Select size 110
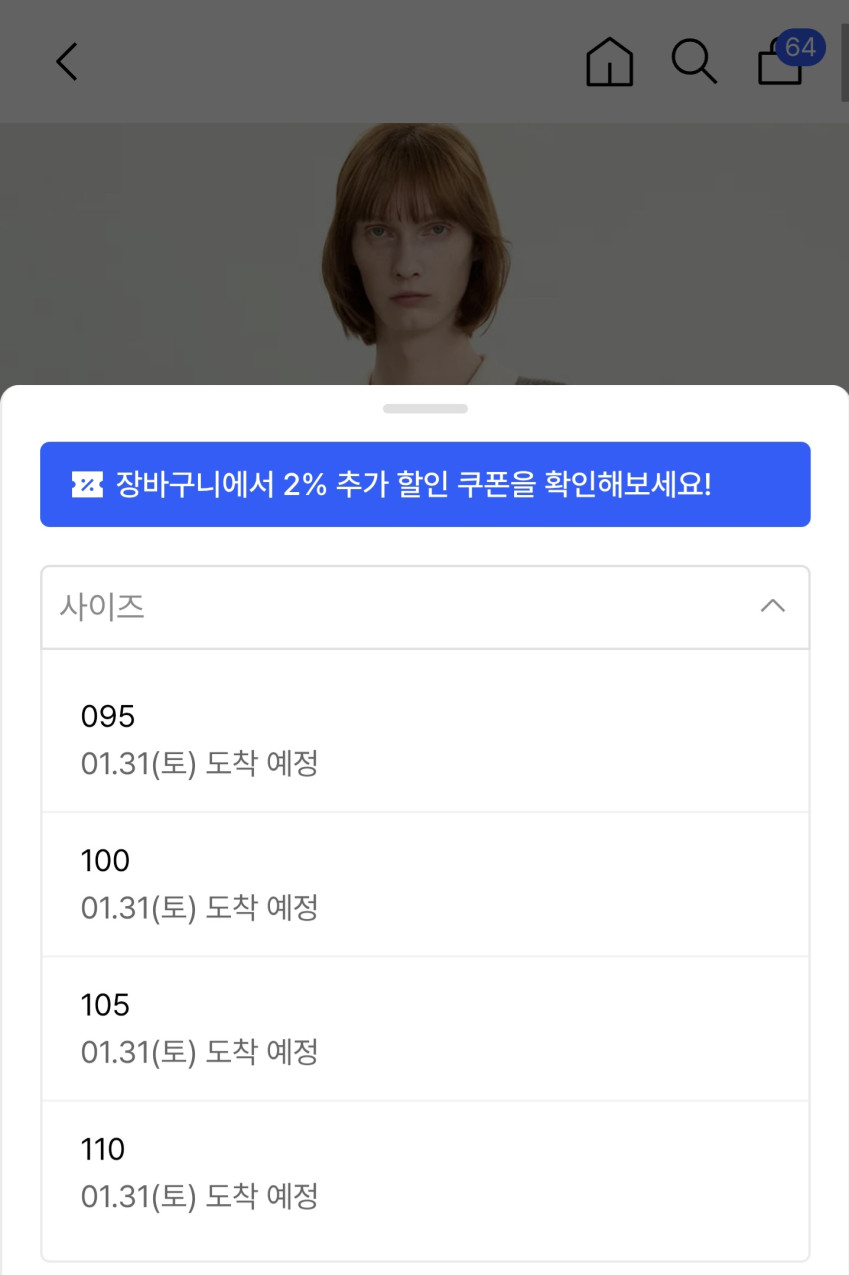Screen dimensions: 849x1275 click(x=425, y=1172)
